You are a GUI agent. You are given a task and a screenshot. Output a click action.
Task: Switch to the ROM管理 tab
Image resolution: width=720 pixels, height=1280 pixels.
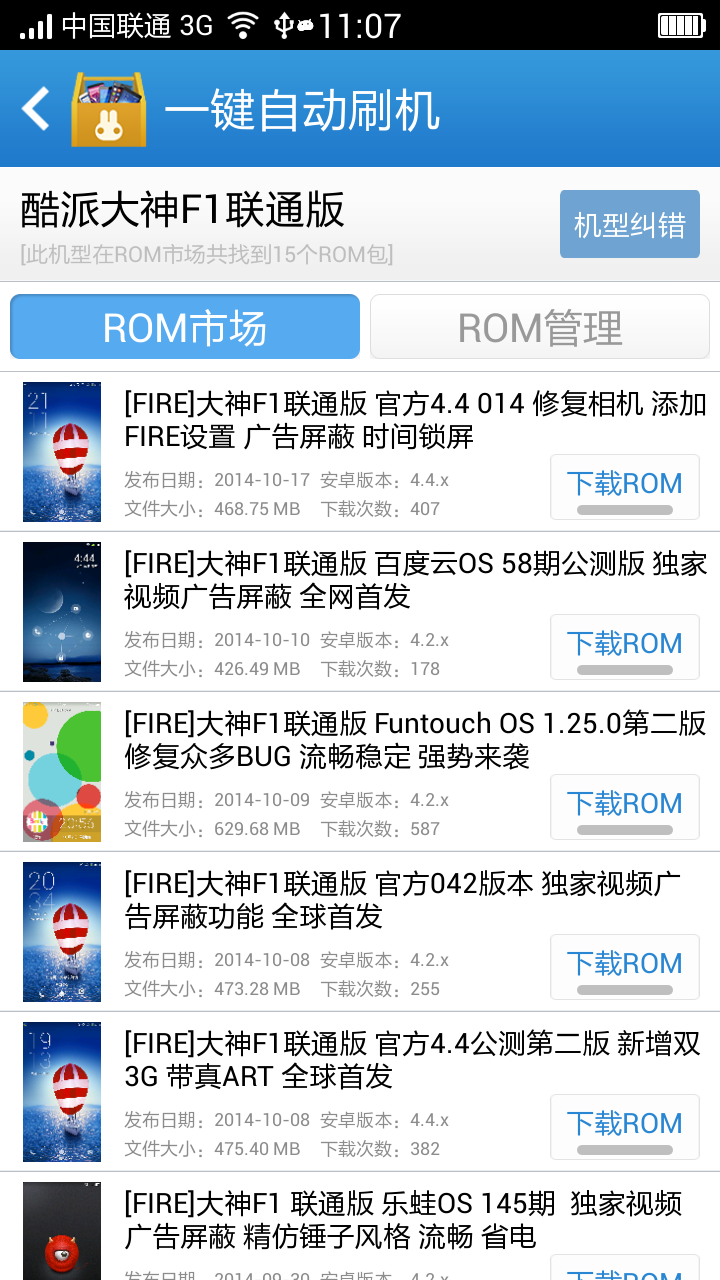(540, 326)
